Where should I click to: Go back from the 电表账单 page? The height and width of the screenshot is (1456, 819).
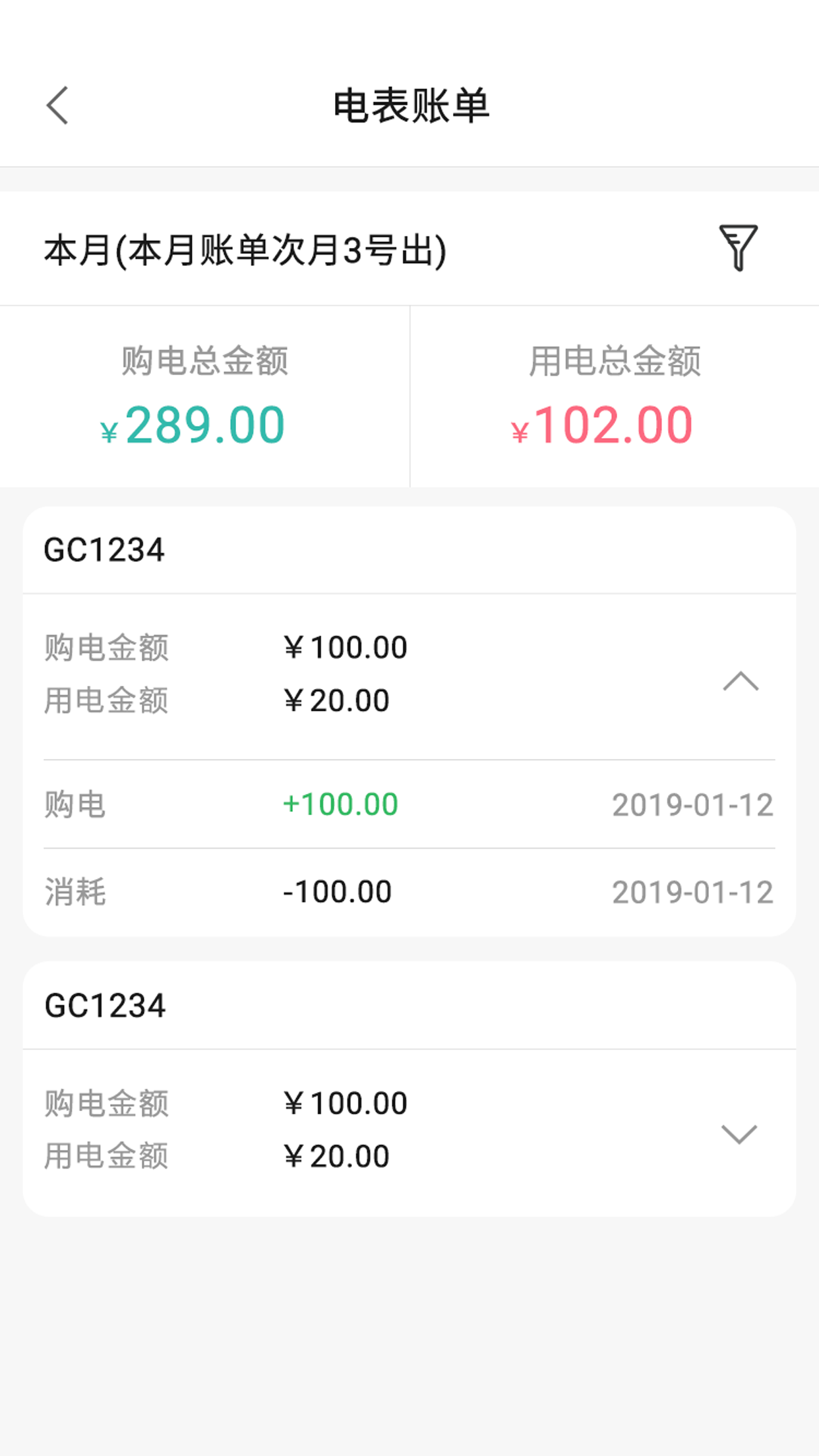(57, 106)
